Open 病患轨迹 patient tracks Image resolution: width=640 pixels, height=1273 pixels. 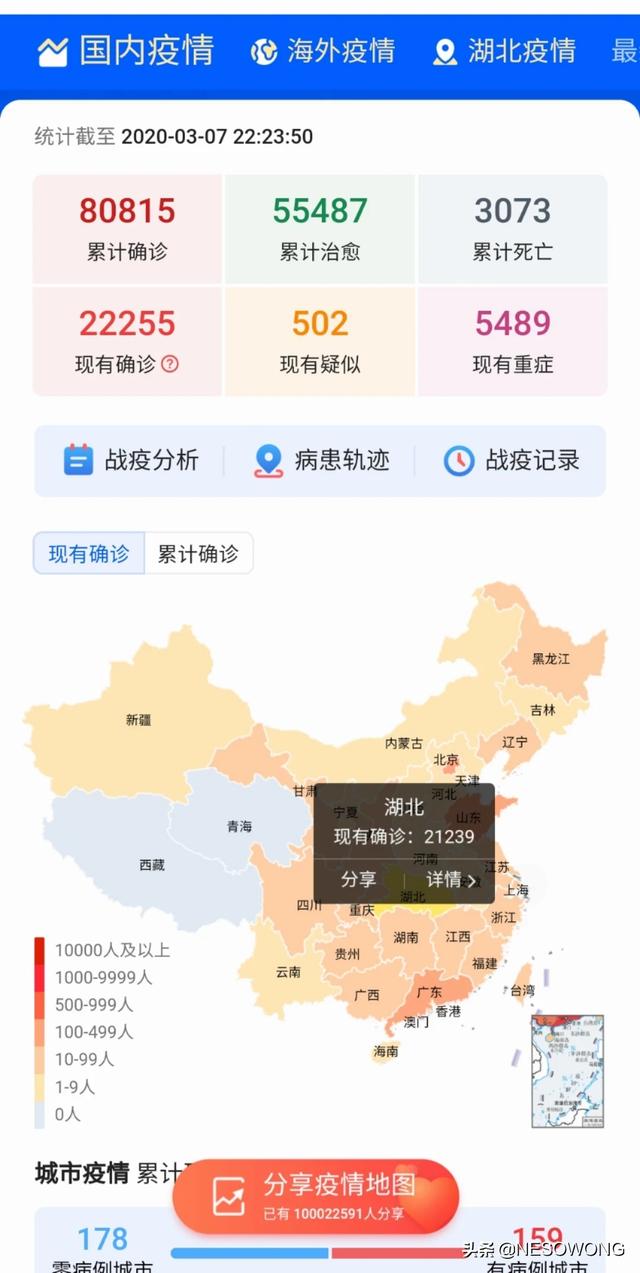pyautogui.click(x=321, y=460)
